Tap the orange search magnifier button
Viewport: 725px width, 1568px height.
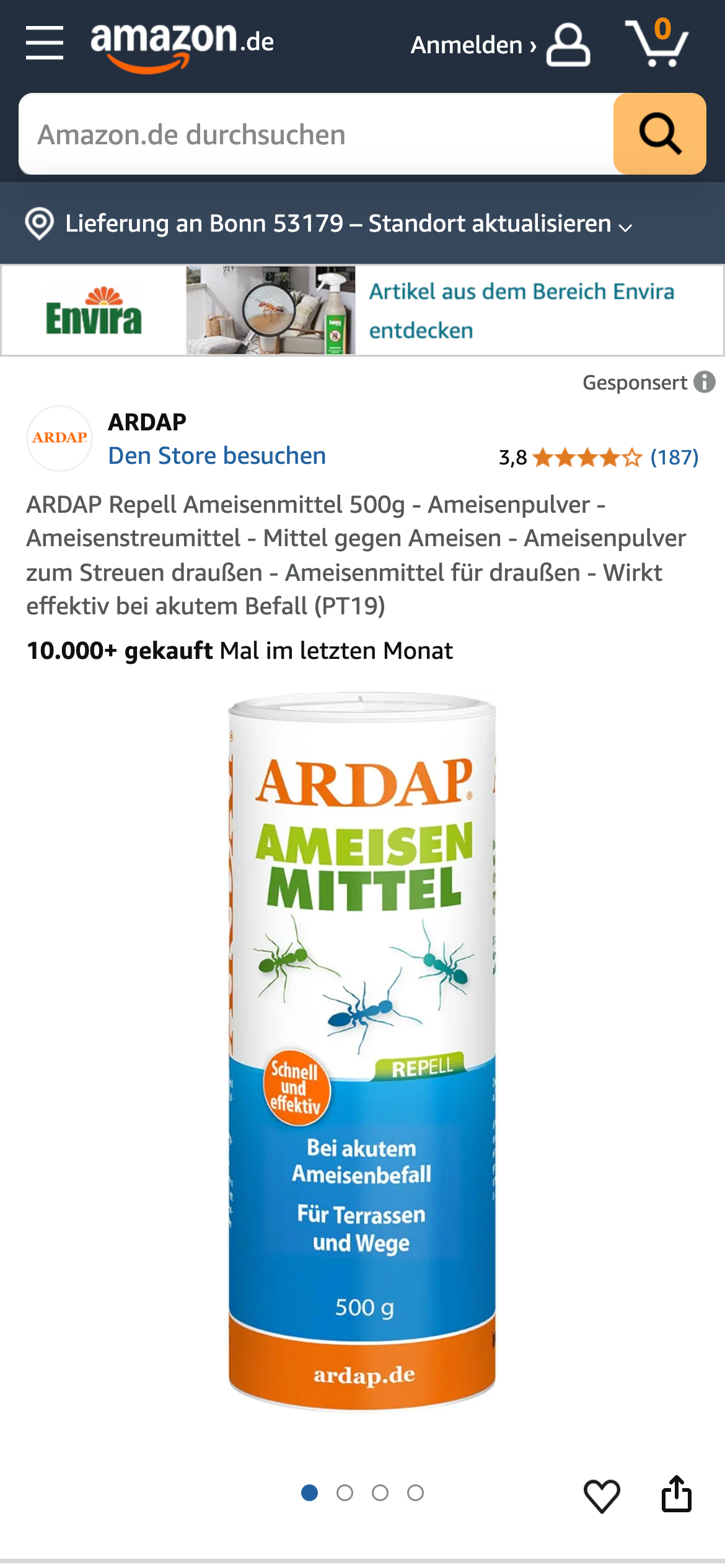659,134
